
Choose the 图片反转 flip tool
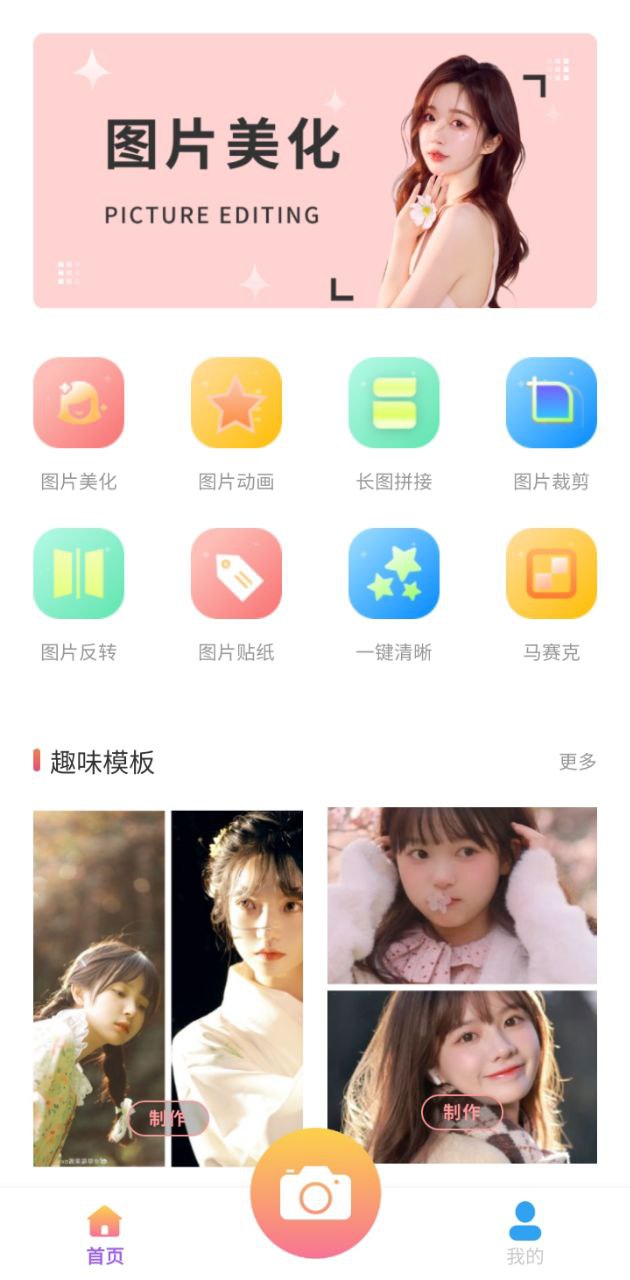pos(79,574)
